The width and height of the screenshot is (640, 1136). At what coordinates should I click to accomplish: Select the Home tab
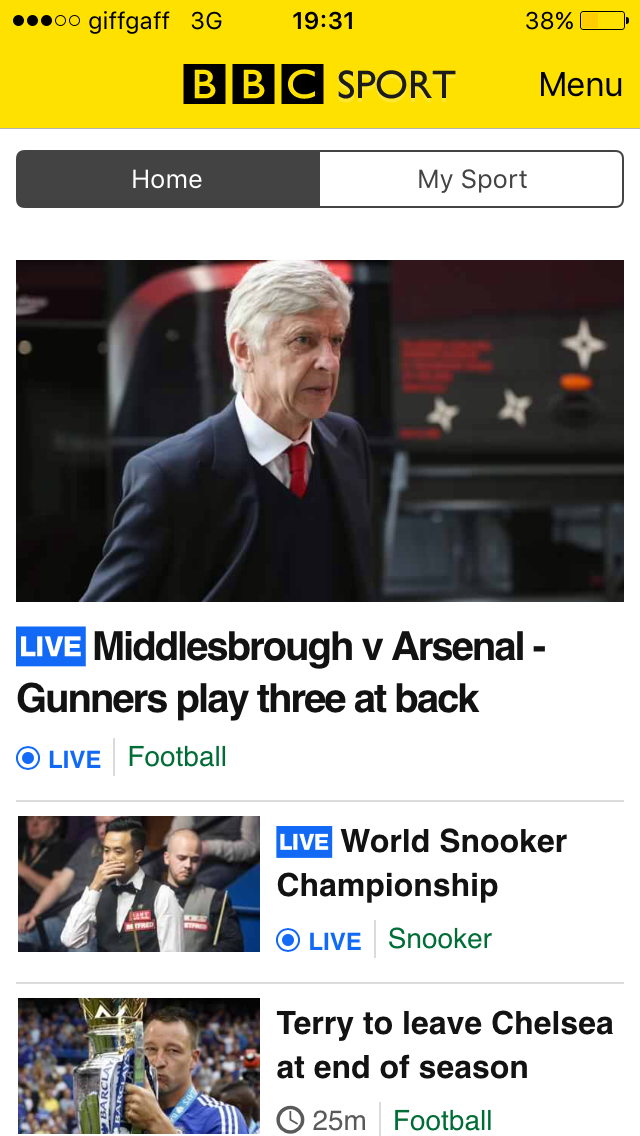point(167,179)
